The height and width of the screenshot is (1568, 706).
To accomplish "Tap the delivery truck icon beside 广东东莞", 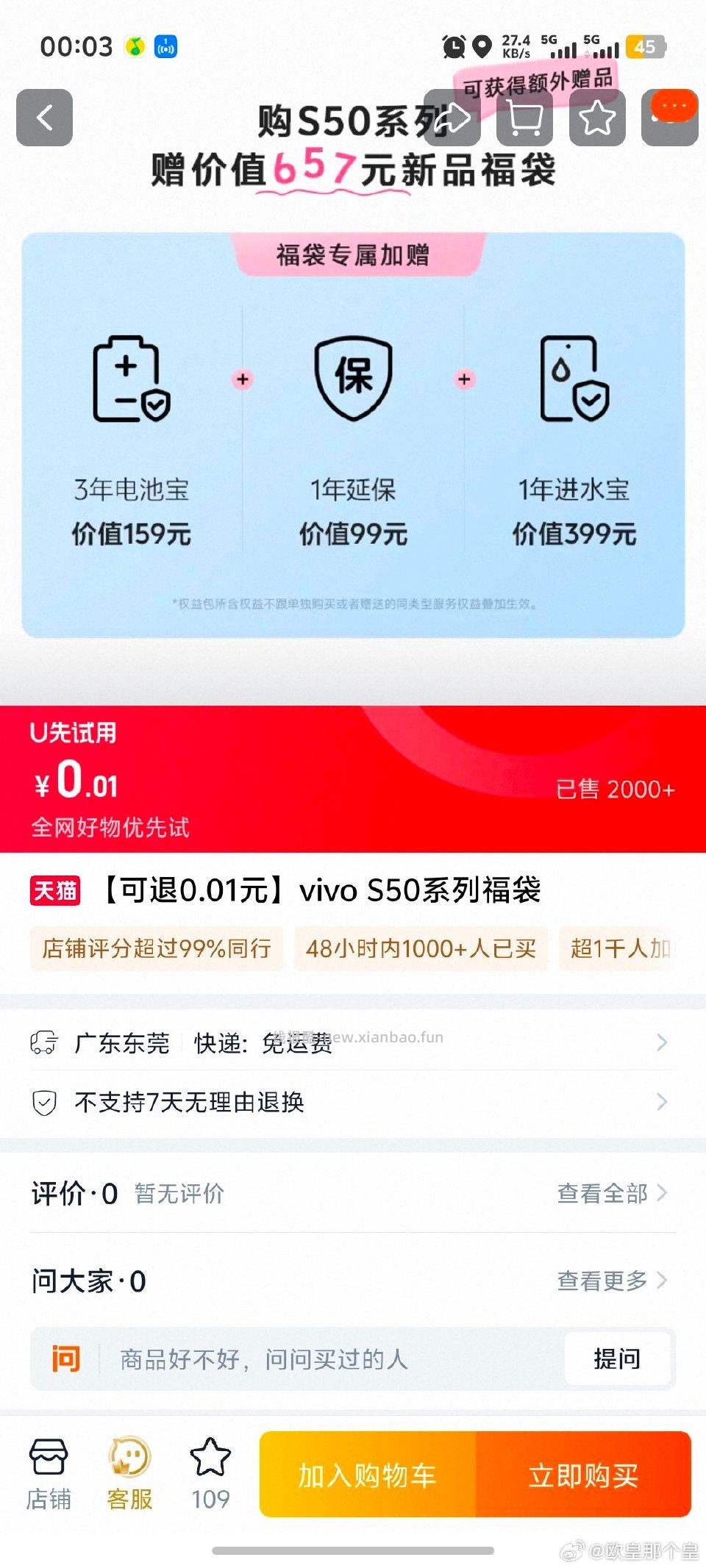I will tap(46, 1043).
